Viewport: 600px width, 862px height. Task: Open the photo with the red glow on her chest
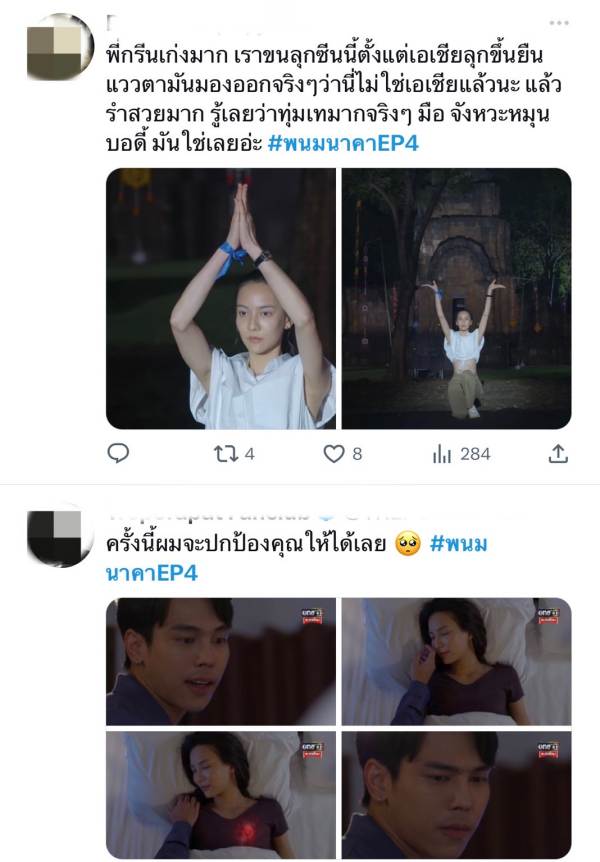point(221,794)
